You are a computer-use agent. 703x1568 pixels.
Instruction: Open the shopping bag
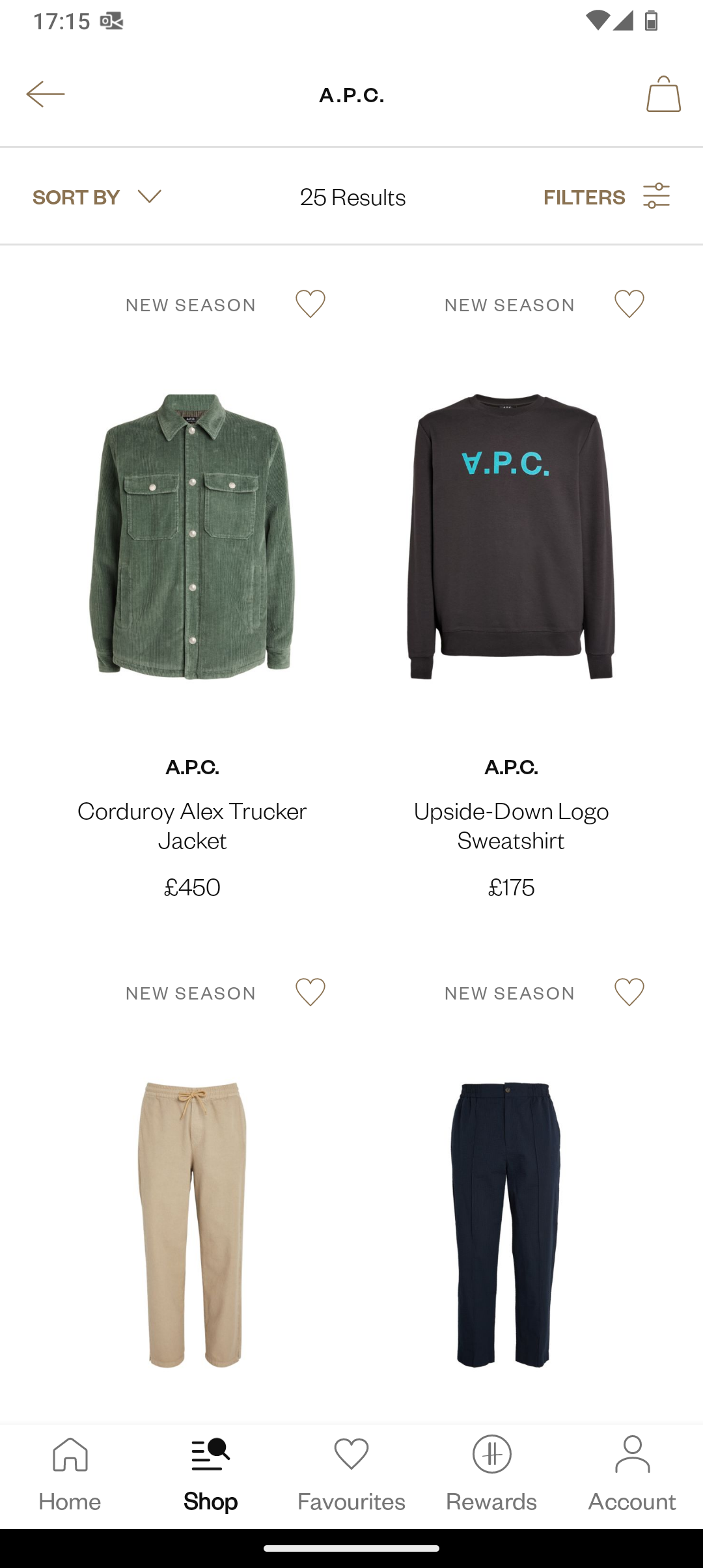point(663,94)
